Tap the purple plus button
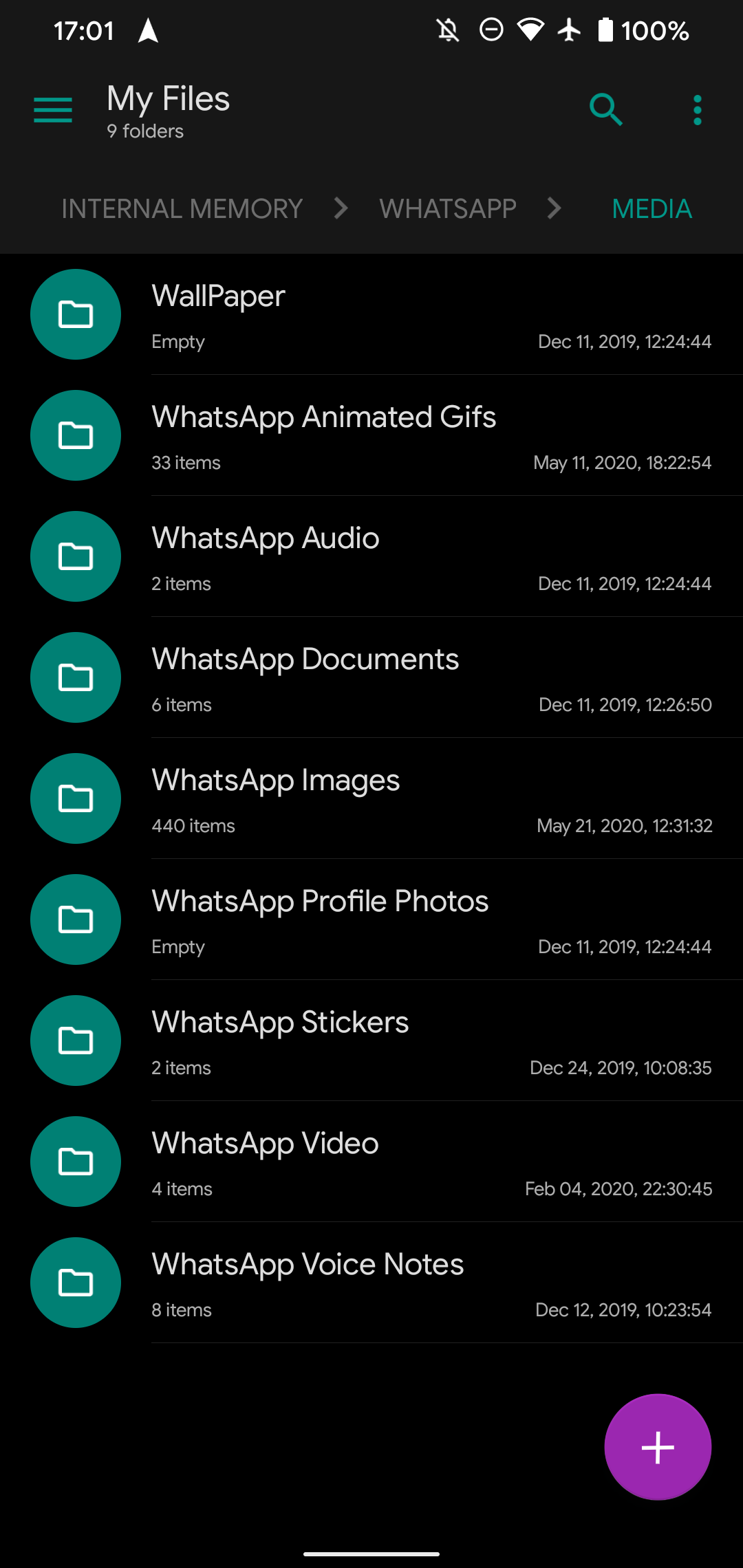This screenshot has height=1568, width=743. (x=658, y=1447)
